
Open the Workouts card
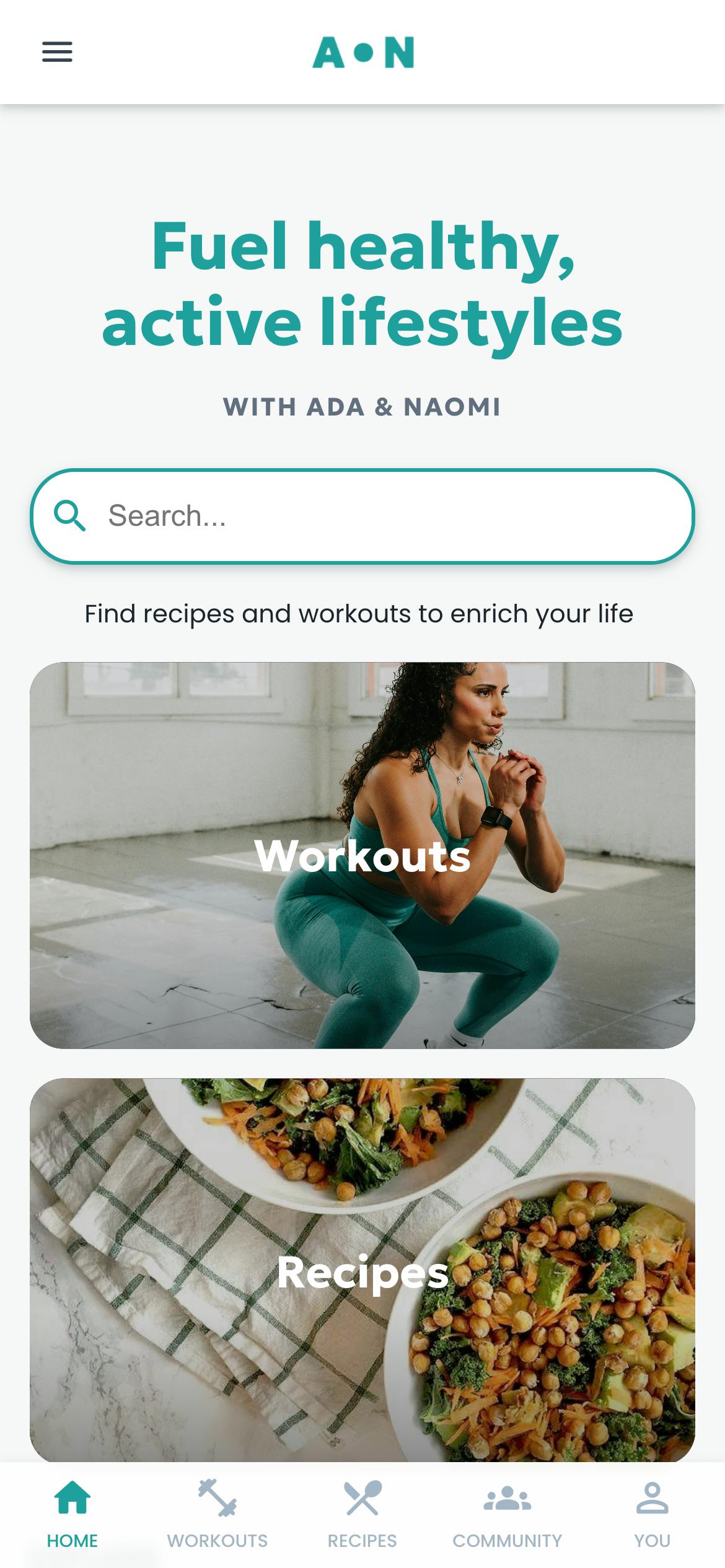362,855
